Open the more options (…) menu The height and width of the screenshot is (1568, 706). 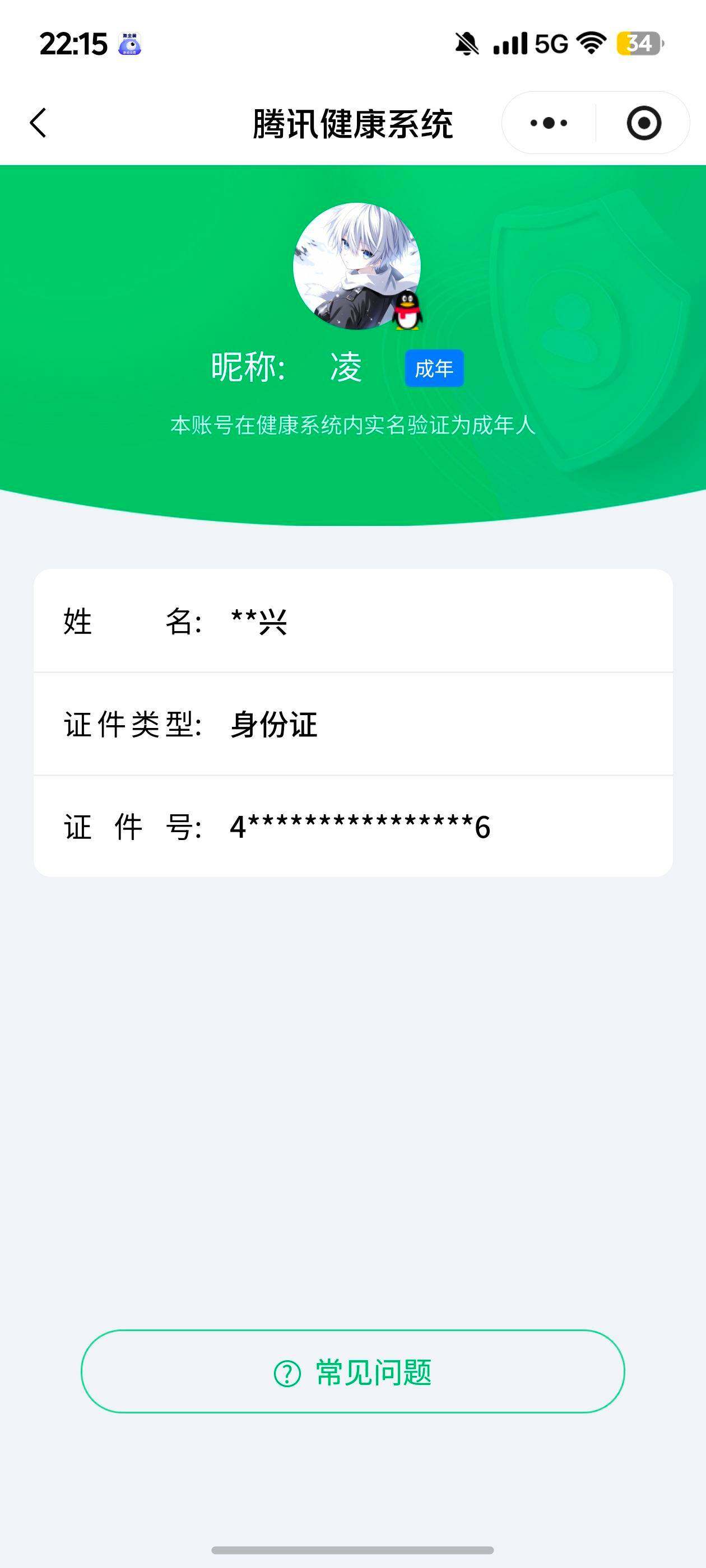click(x=547, y=122)
